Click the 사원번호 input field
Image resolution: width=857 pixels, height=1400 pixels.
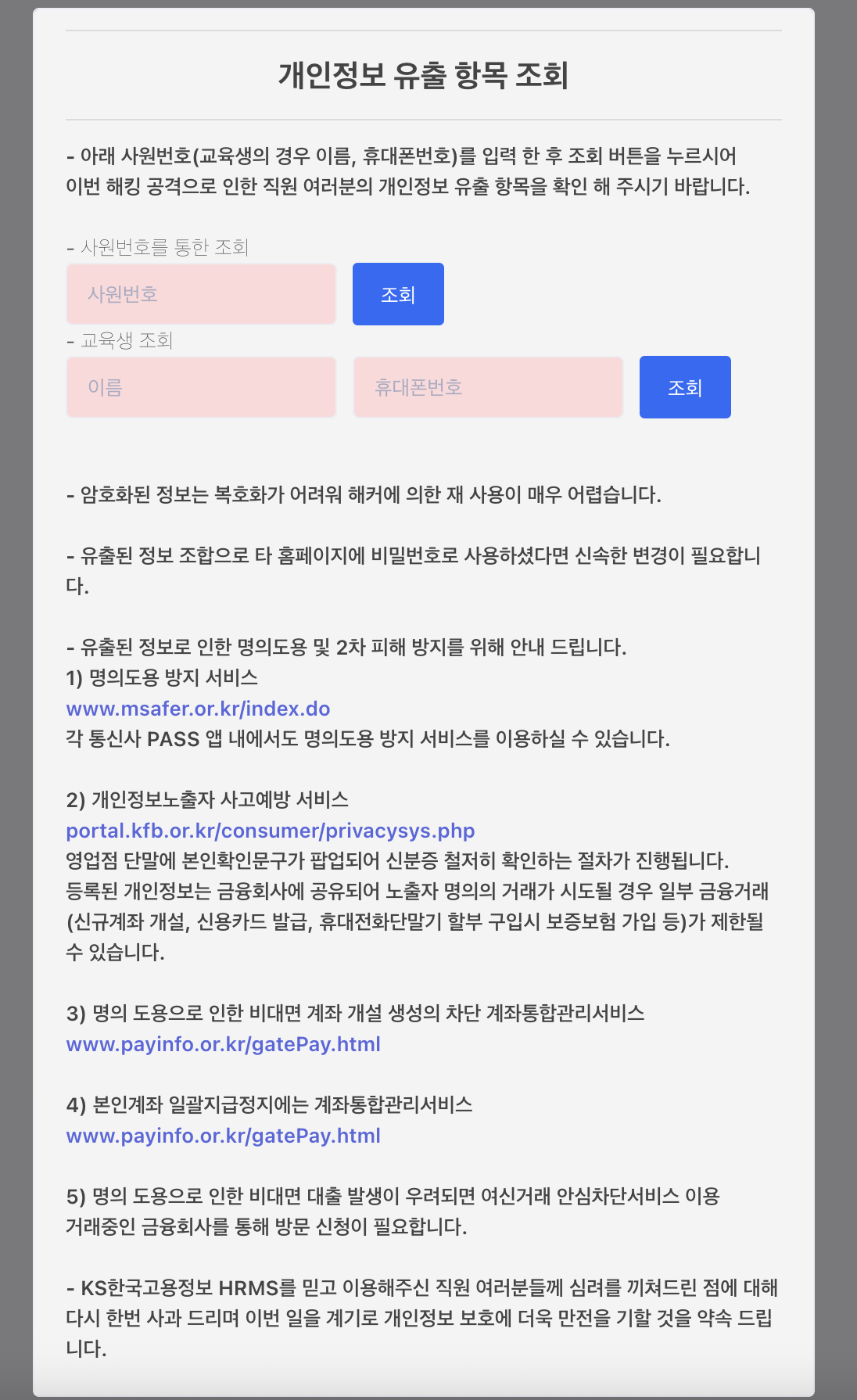[201, 293]
